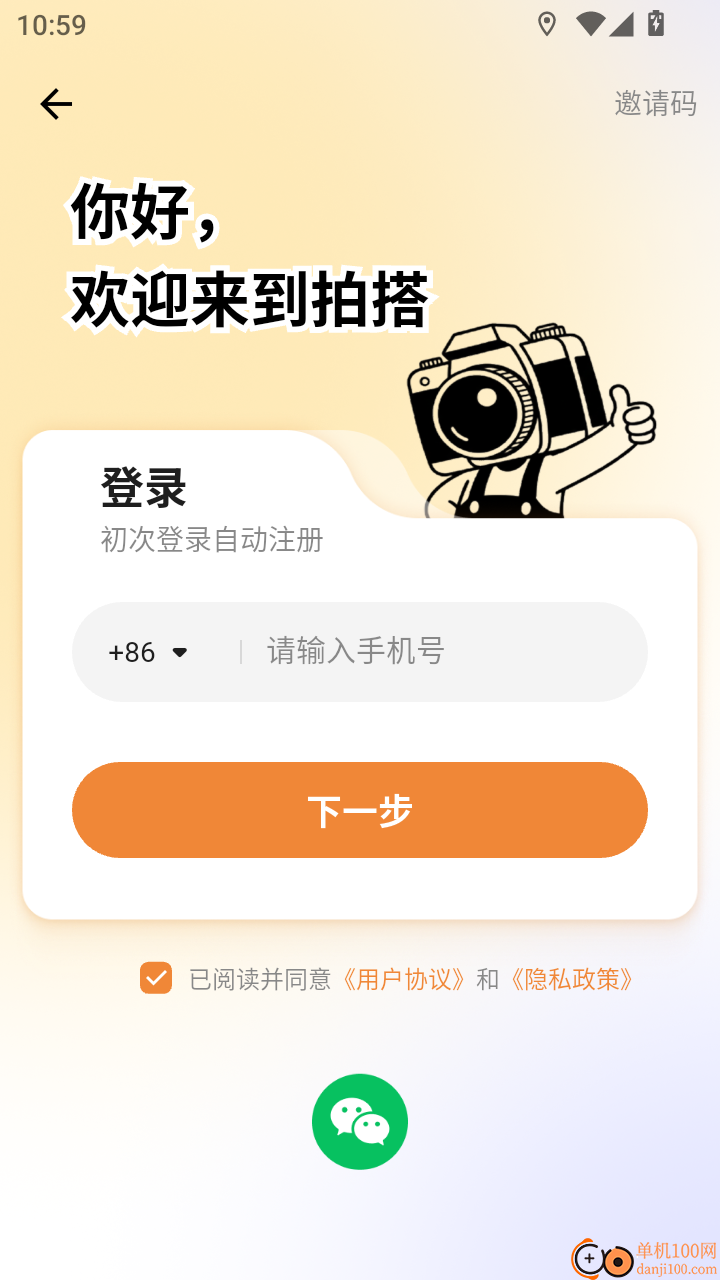View the 隐私政策 privacy policy

(x=573, y=978)
